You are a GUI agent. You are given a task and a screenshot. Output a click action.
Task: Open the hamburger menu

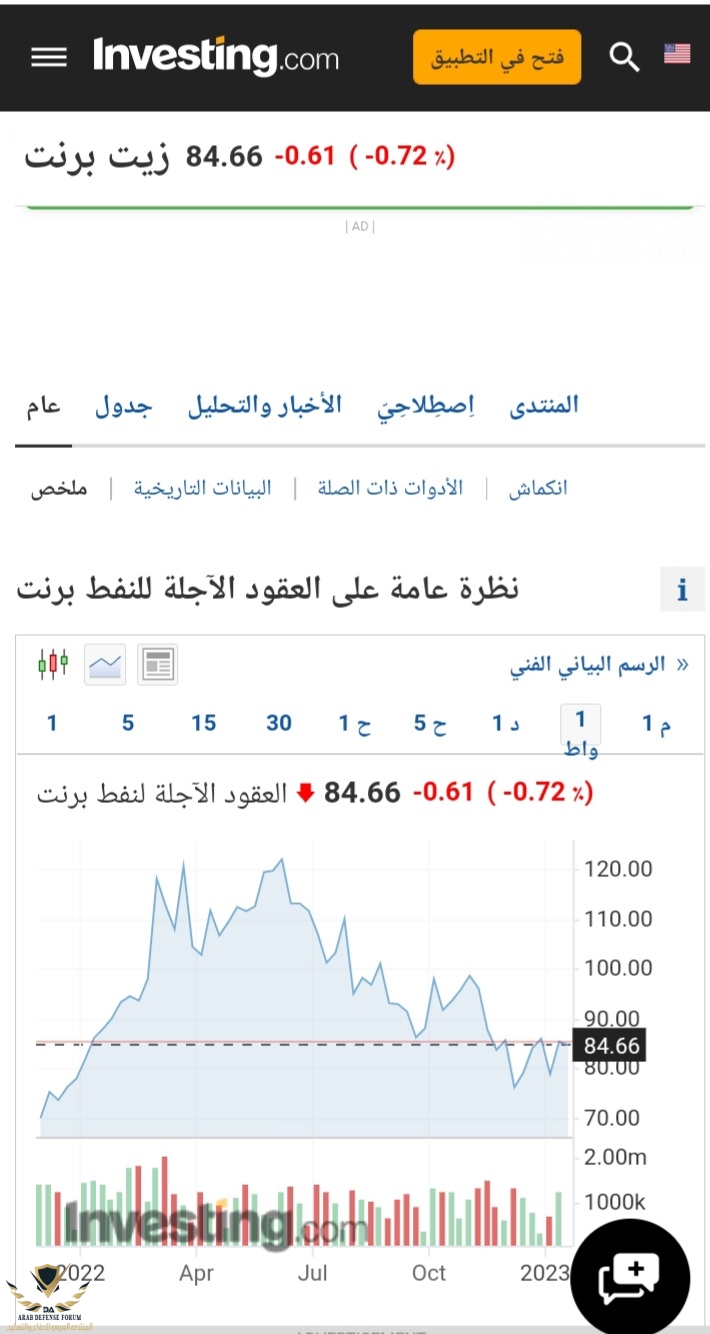49,57
